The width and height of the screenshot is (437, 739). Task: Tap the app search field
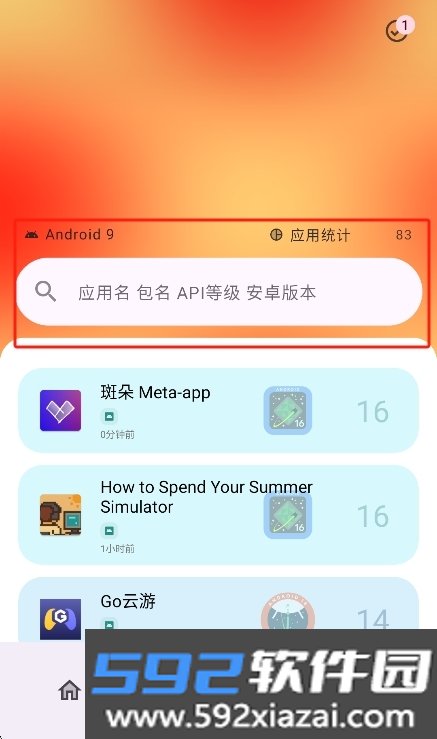pos(219,292)
